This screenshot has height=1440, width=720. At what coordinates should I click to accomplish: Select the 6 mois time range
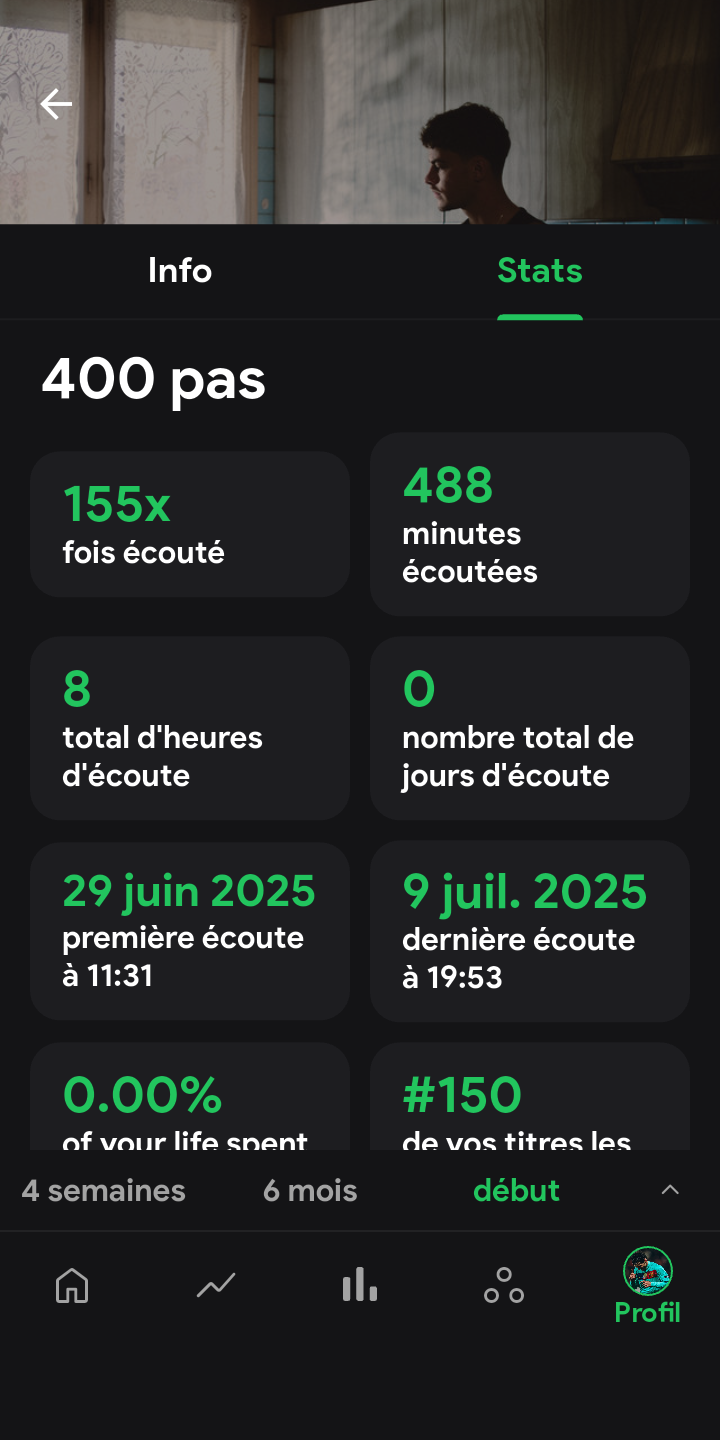pyautogui.click(x=310, y=1191)
